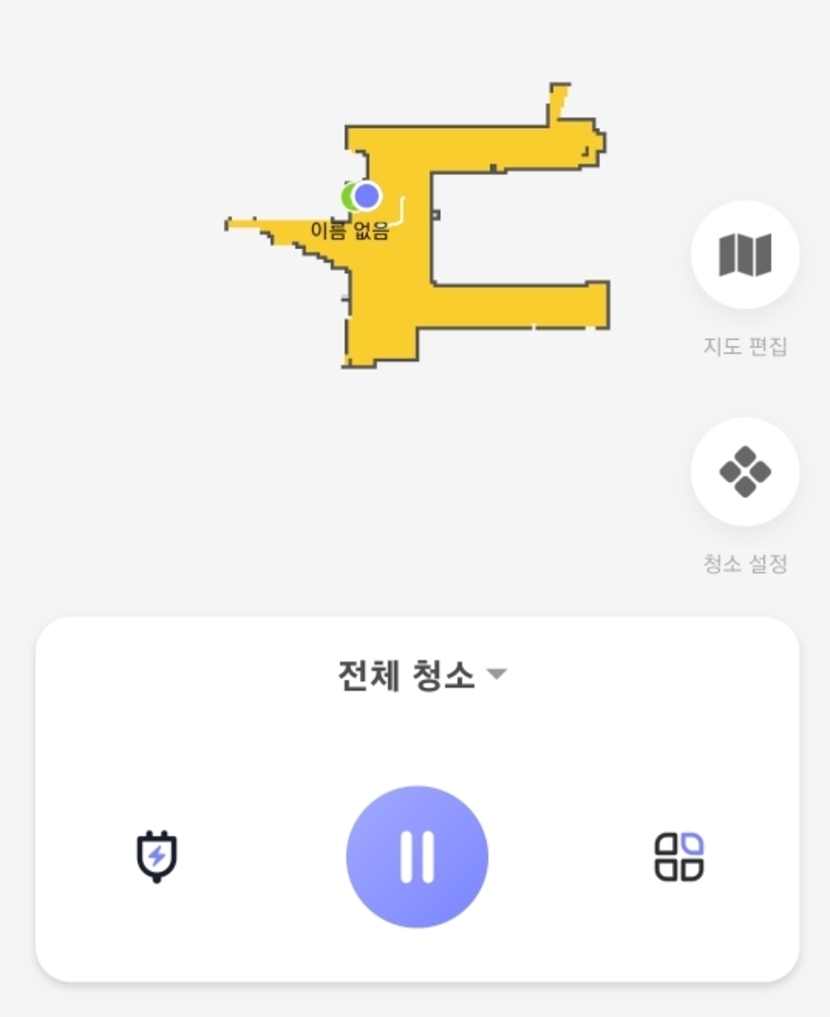830x1017 pixels.
Task: Expand the 전체 청소 cleaning mode dropdown
Action: tap(422, 677)
